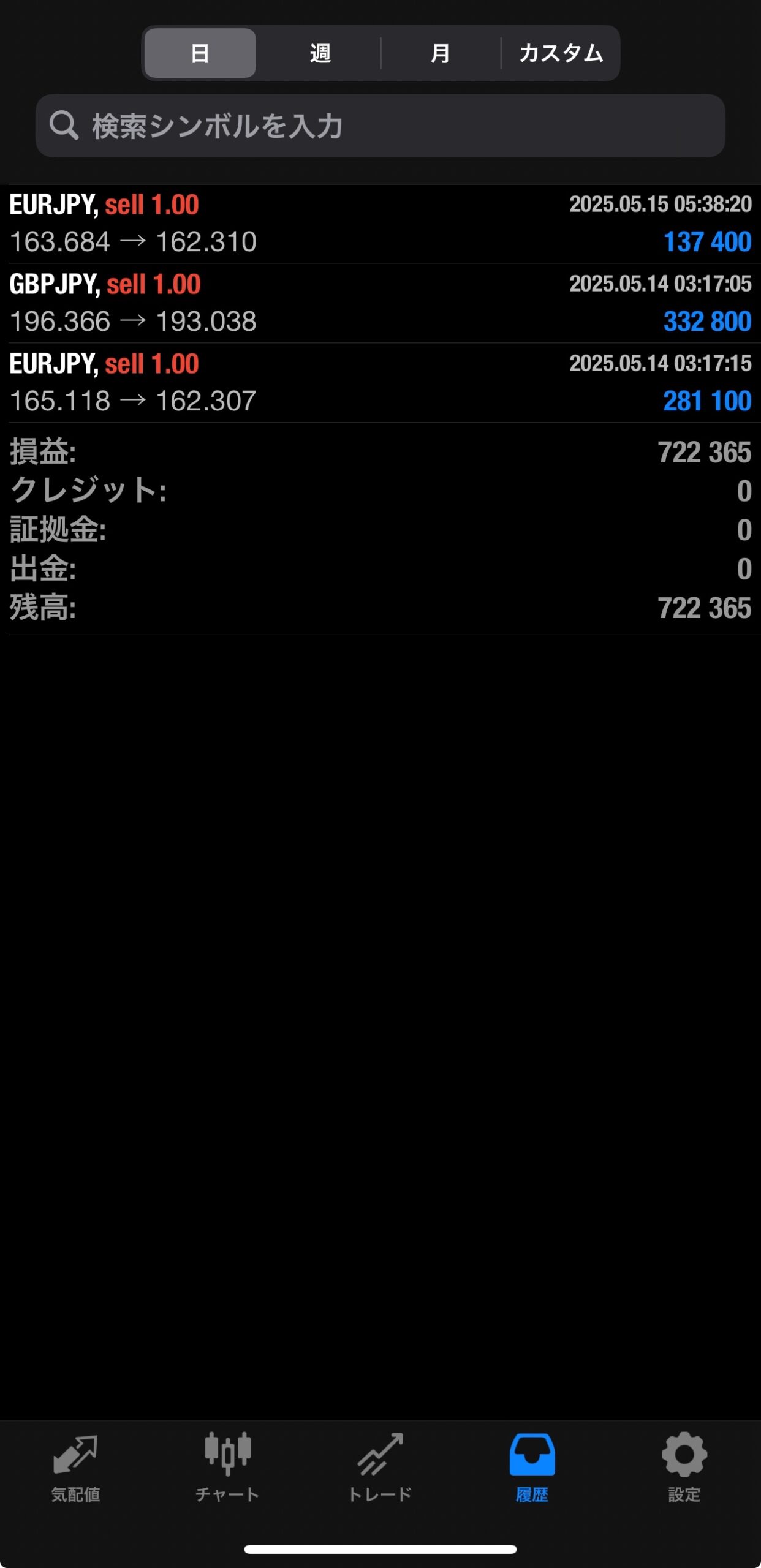Switch to the 週 (week) period
Viewport: 761px width, 1568px height.
[x=320, y=53]
